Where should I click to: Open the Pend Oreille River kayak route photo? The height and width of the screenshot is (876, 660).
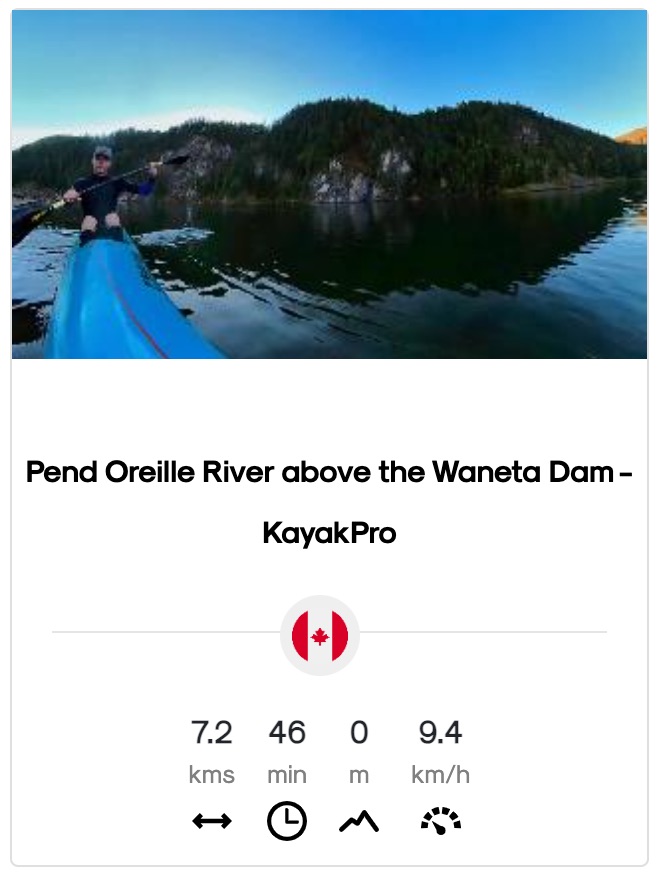pos(329,184)
